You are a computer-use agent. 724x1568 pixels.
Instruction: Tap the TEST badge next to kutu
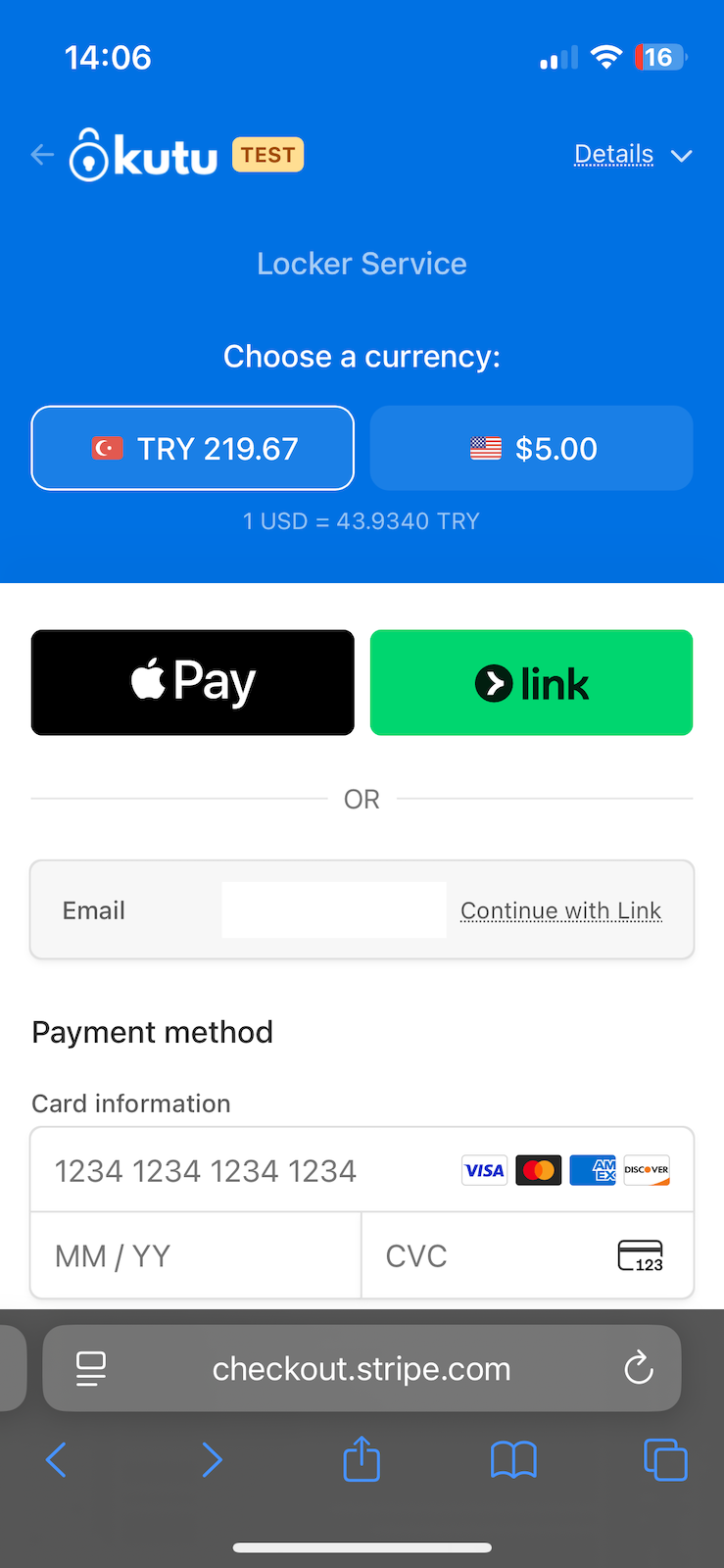(266, 154)
